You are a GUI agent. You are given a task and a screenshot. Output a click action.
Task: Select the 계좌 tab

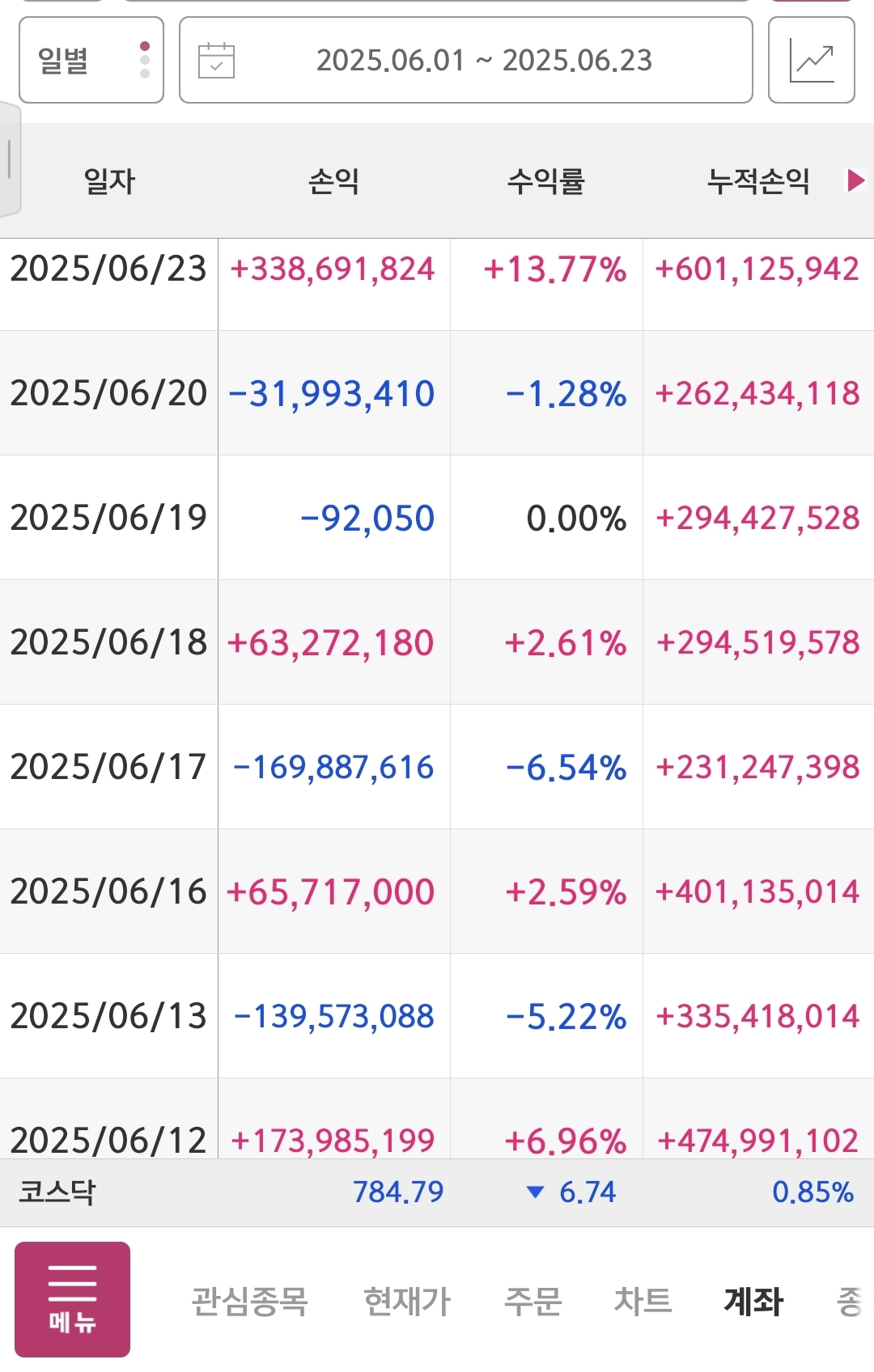click(x=753, y=1302)
